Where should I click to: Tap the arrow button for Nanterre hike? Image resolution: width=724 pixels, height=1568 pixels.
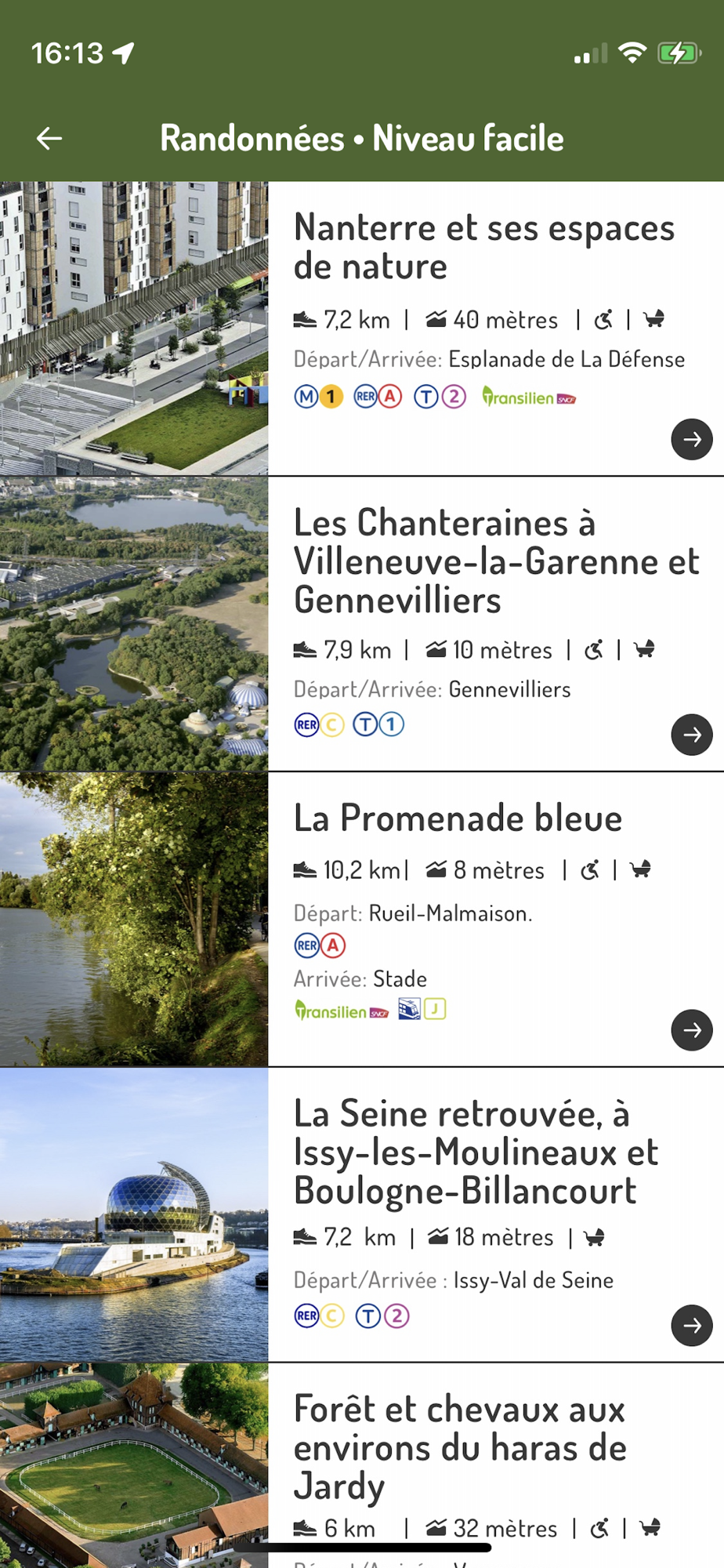pos(691,439)
